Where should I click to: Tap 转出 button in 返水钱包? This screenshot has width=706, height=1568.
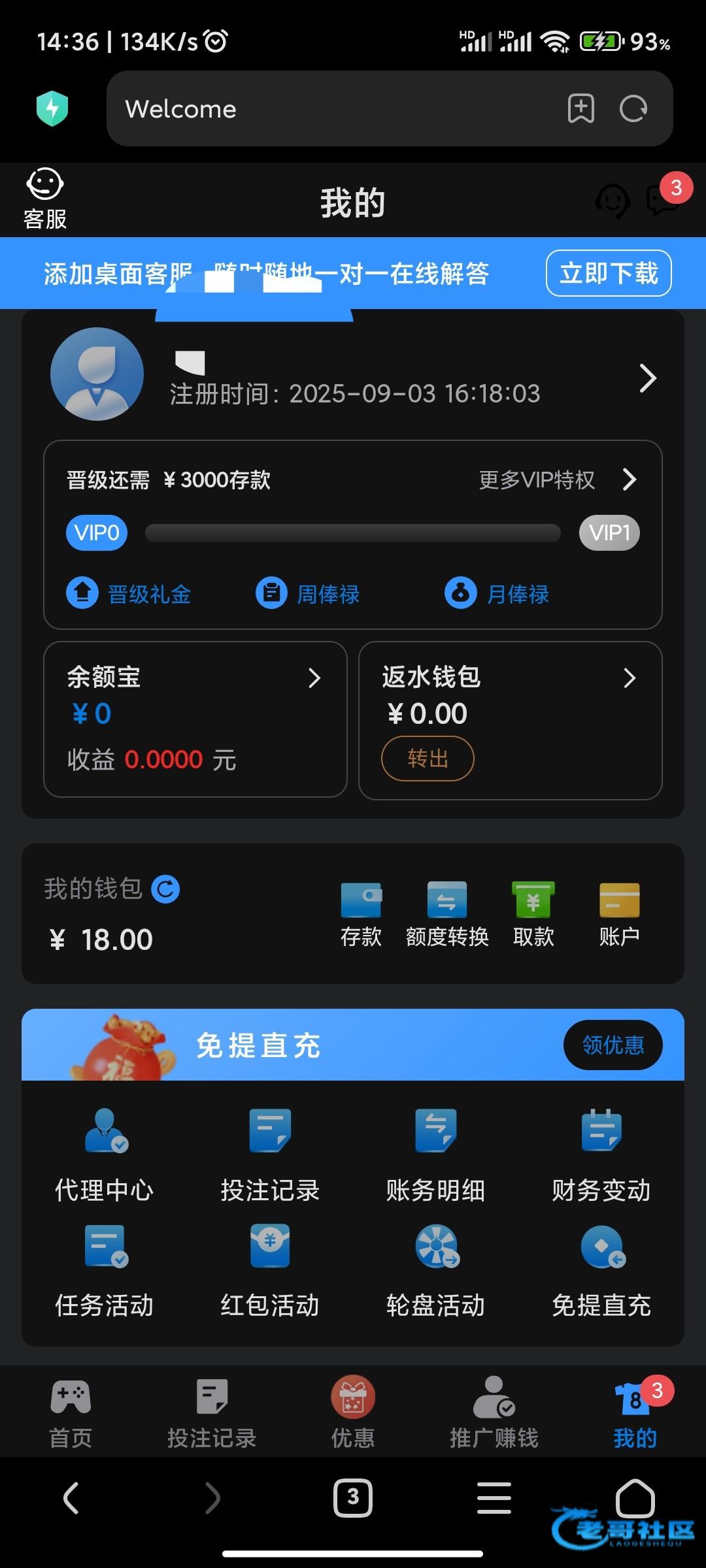click(x=428, y=759)
